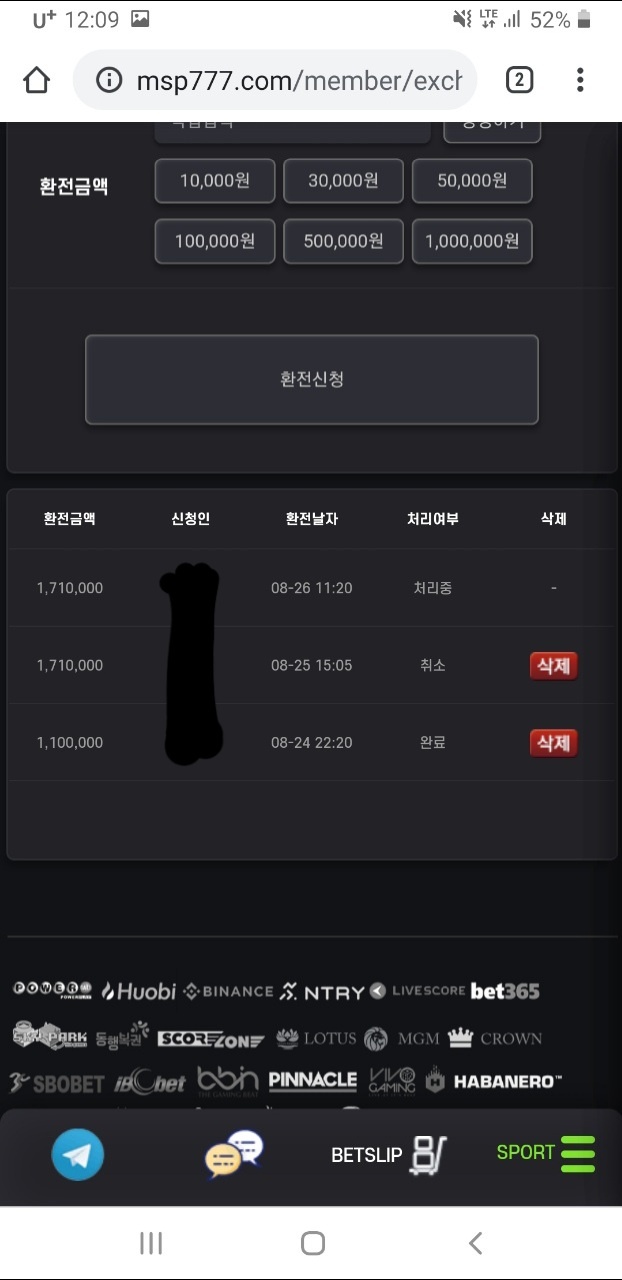Viewport: 622px width, 1280px height.
Task: Pick the 1,000,000원 amount button
Action: click(x=472, y=241)
